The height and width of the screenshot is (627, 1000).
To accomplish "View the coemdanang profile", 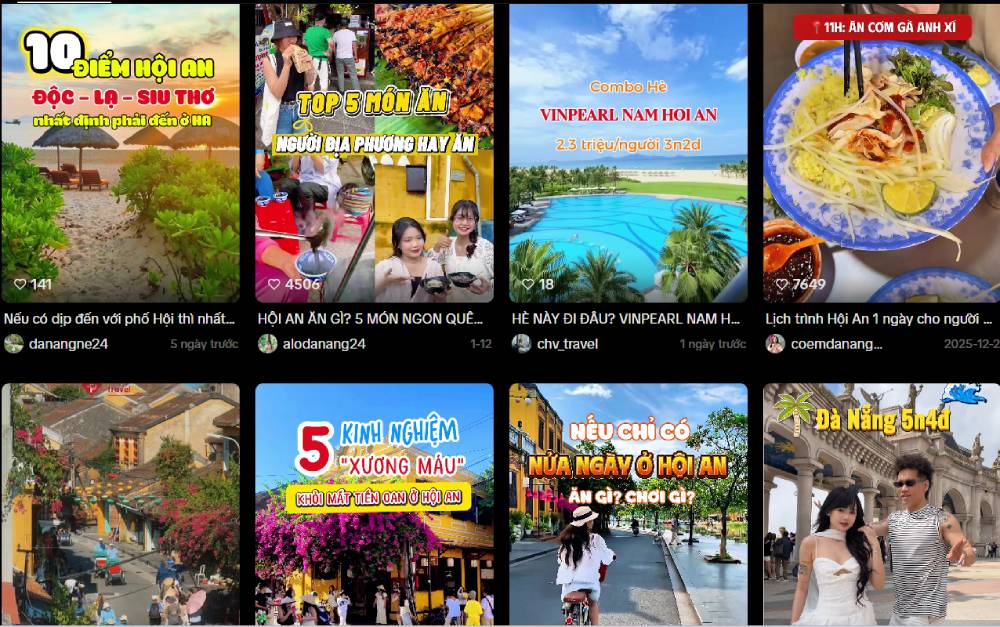I will click(836, 344).
